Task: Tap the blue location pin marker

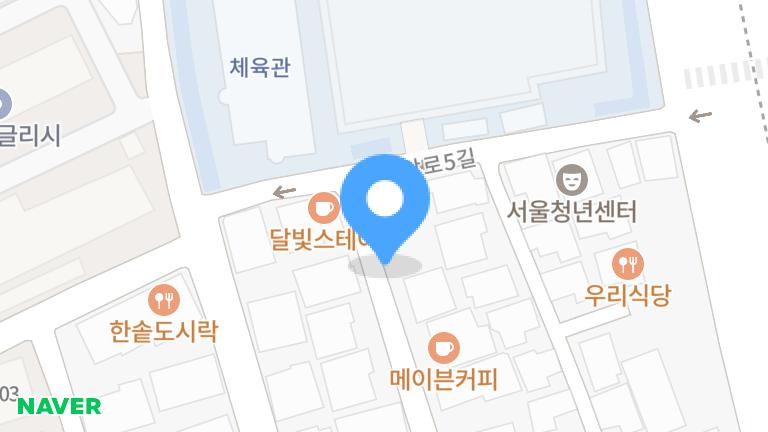Action: tap(385, 200)
